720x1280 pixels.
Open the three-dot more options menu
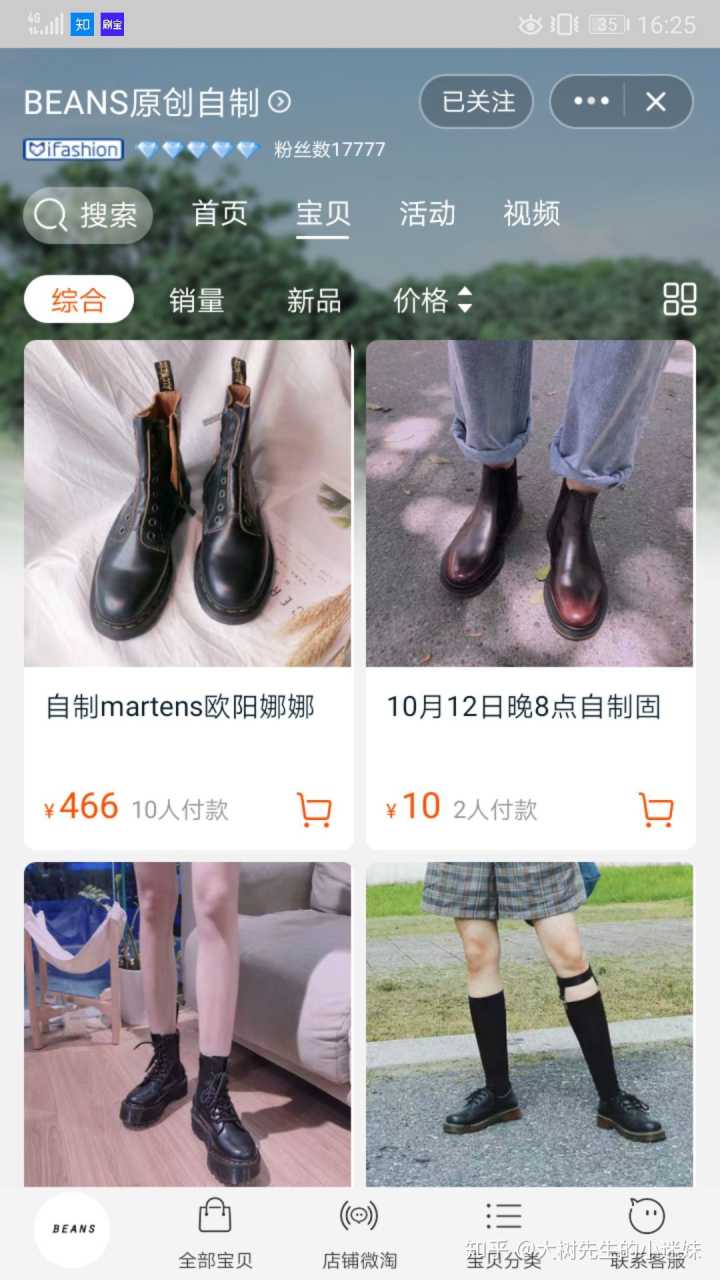pos(591,102)
